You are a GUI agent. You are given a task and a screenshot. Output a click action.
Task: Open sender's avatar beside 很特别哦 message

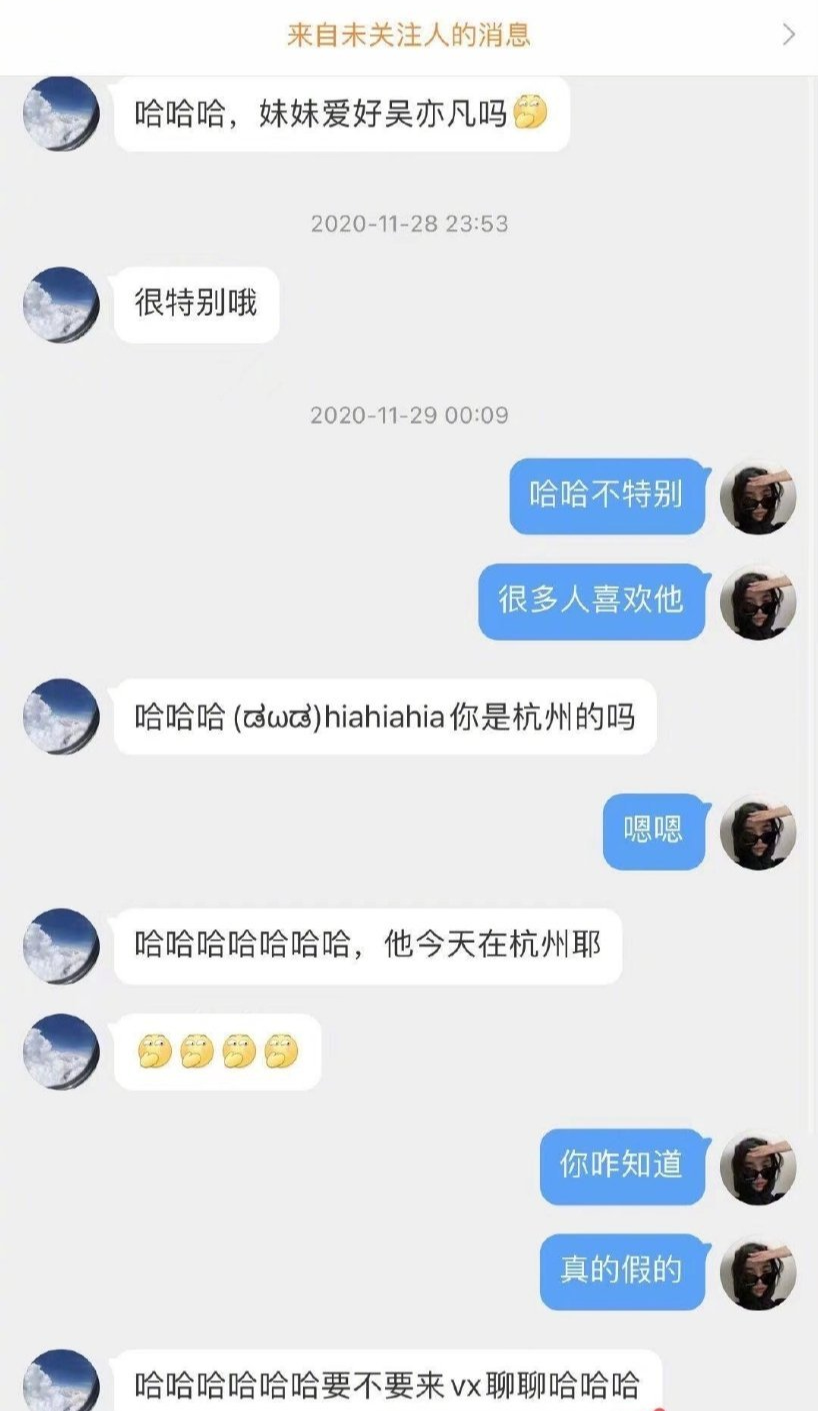click(x=61, y=304)
